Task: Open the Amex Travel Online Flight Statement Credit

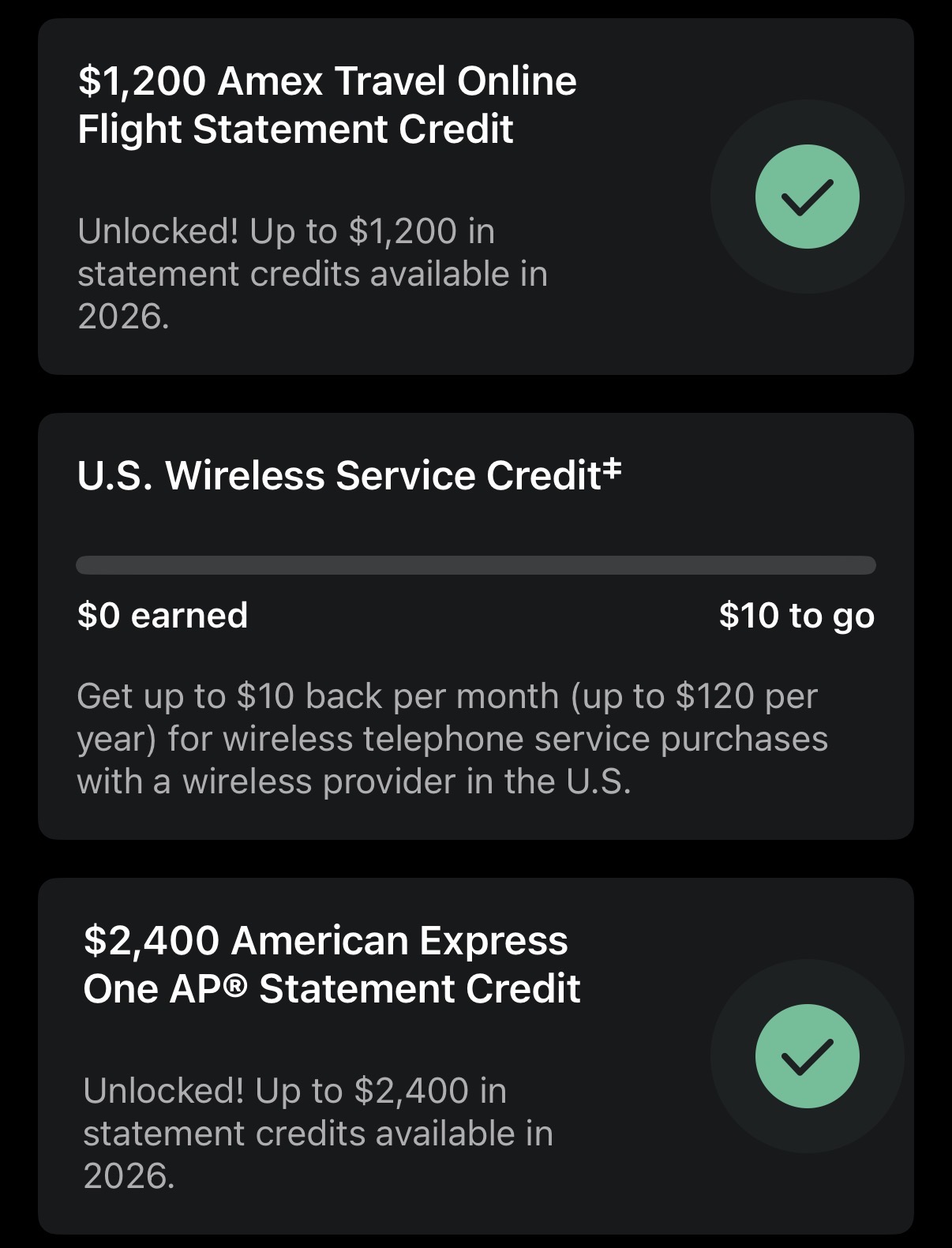Action: [x=326, y=104]
